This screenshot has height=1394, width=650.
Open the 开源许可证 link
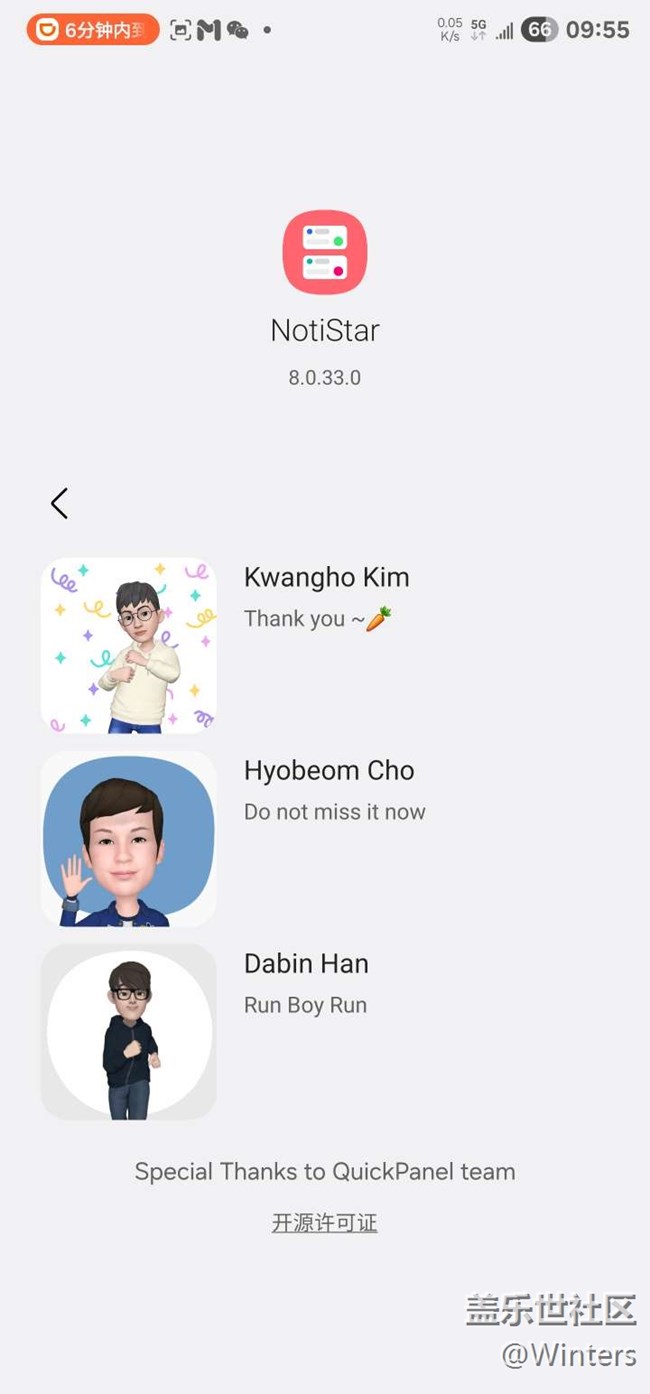coord(324,1222)
